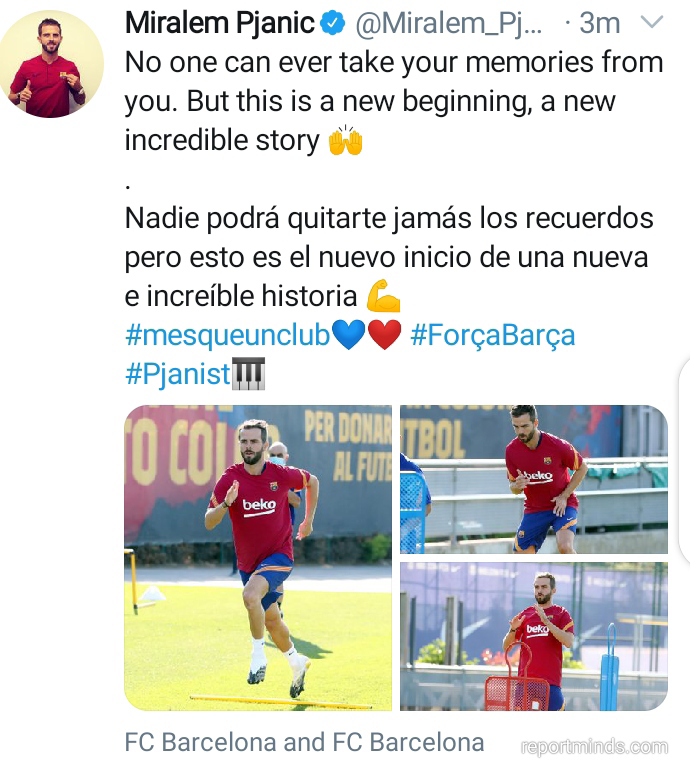Open the #ForçaBarça hashtag

pos(493,334)
